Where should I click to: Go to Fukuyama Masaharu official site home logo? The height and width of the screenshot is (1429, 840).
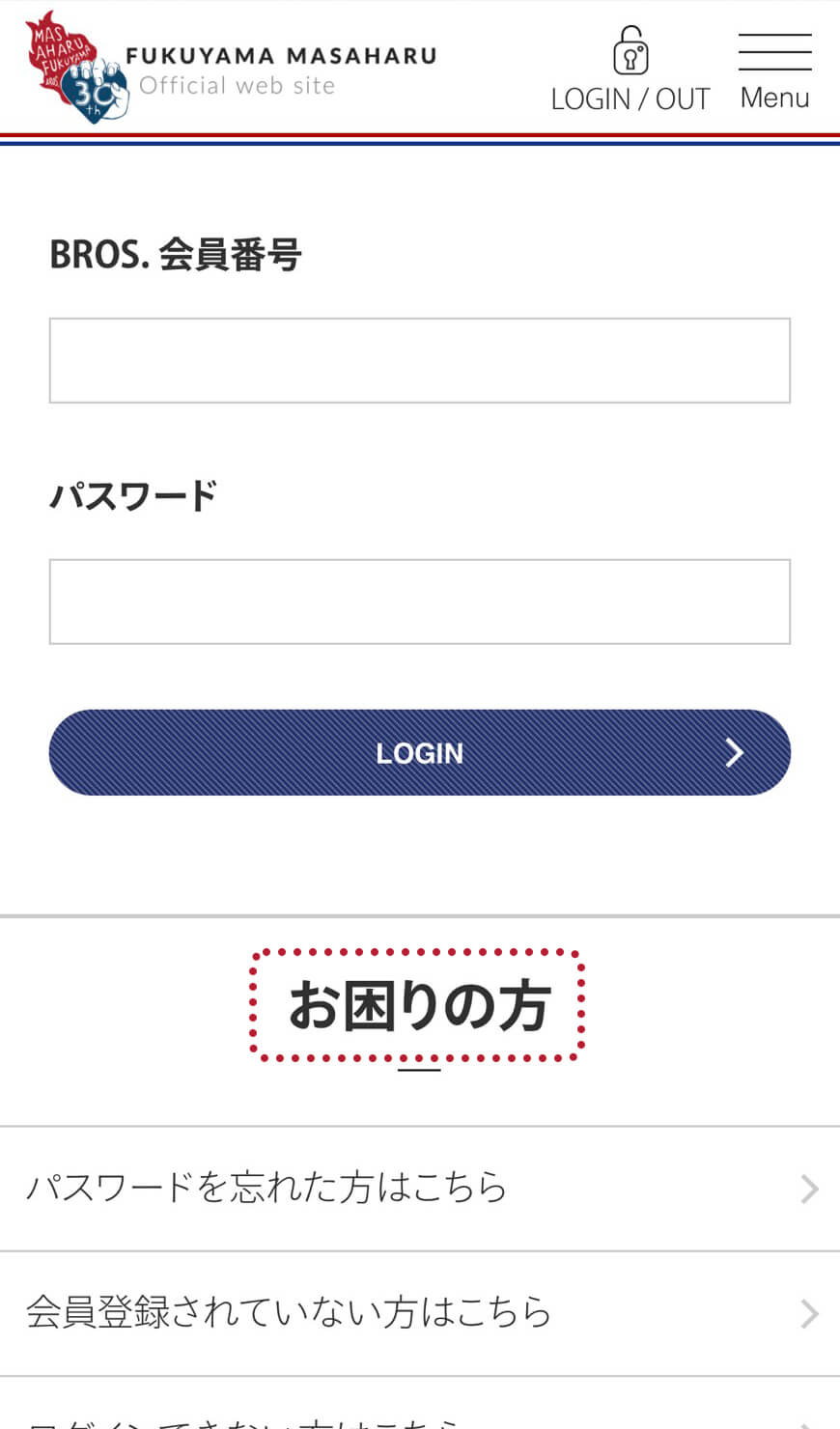(x=232, y=68)
